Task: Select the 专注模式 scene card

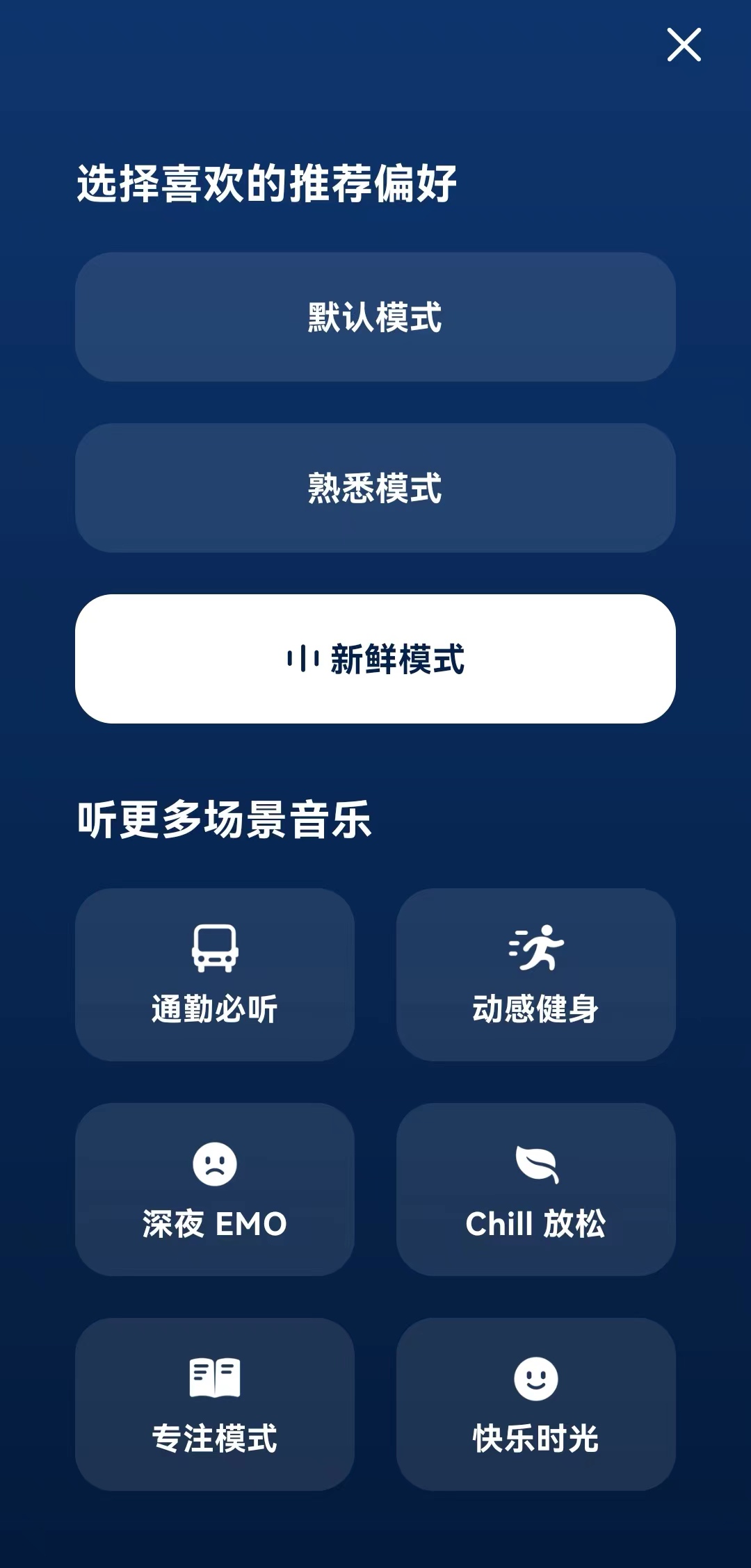Action: pos(215,1404)
